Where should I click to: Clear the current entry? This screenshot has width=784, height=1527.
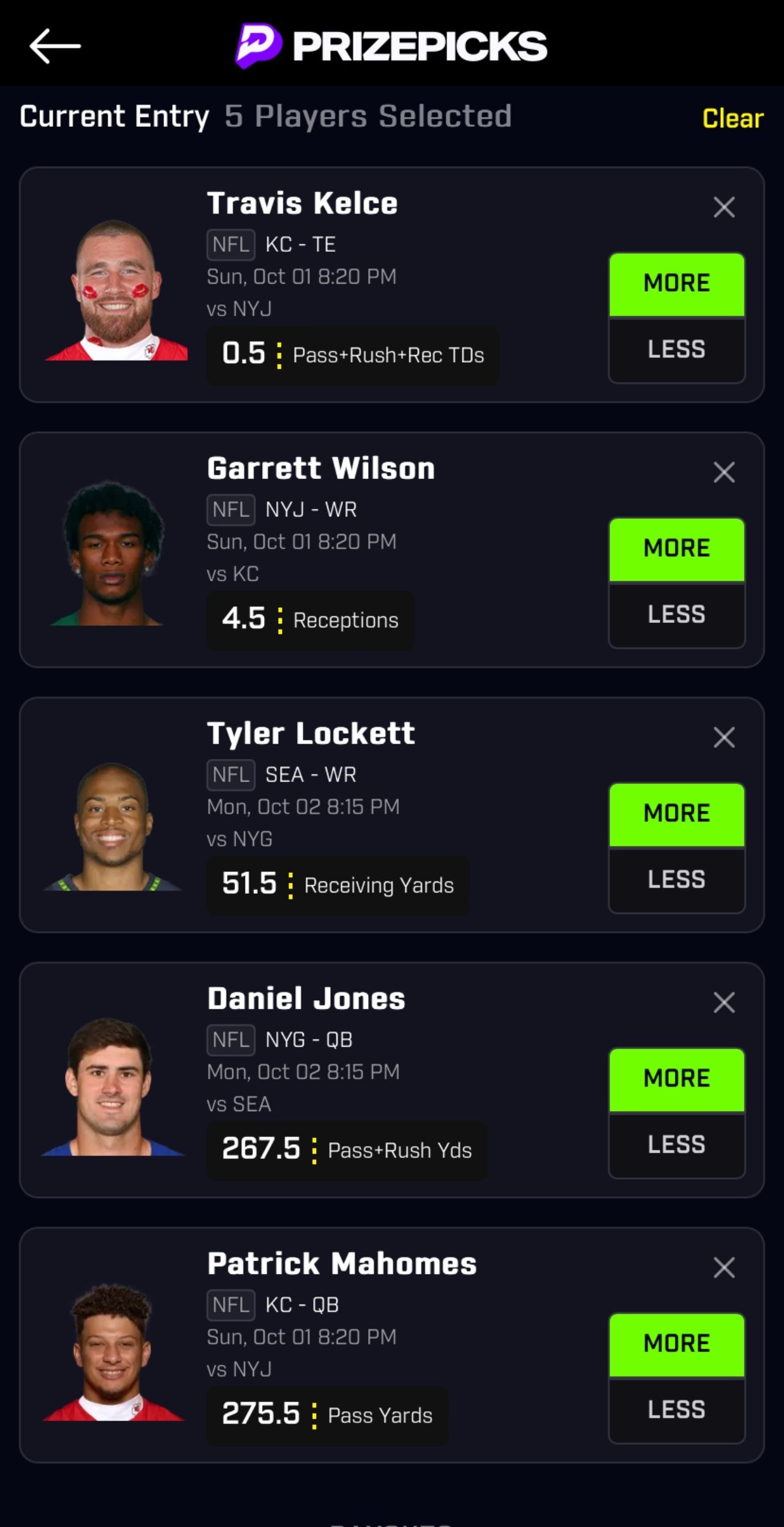(x=733, y=118)
